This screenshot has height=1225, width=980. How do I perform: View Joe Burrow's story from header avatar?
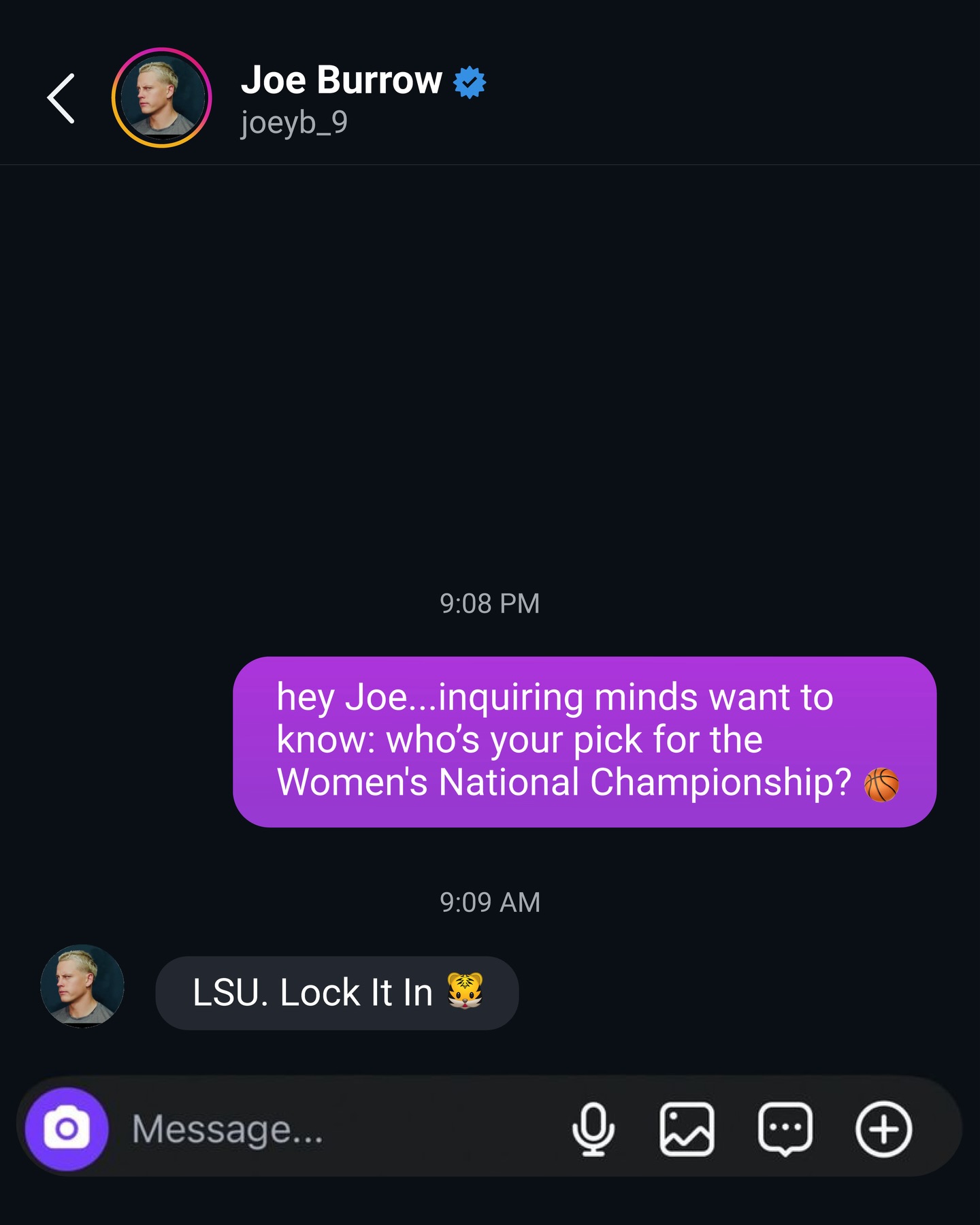pyautogui.click(x=162, y=98)
